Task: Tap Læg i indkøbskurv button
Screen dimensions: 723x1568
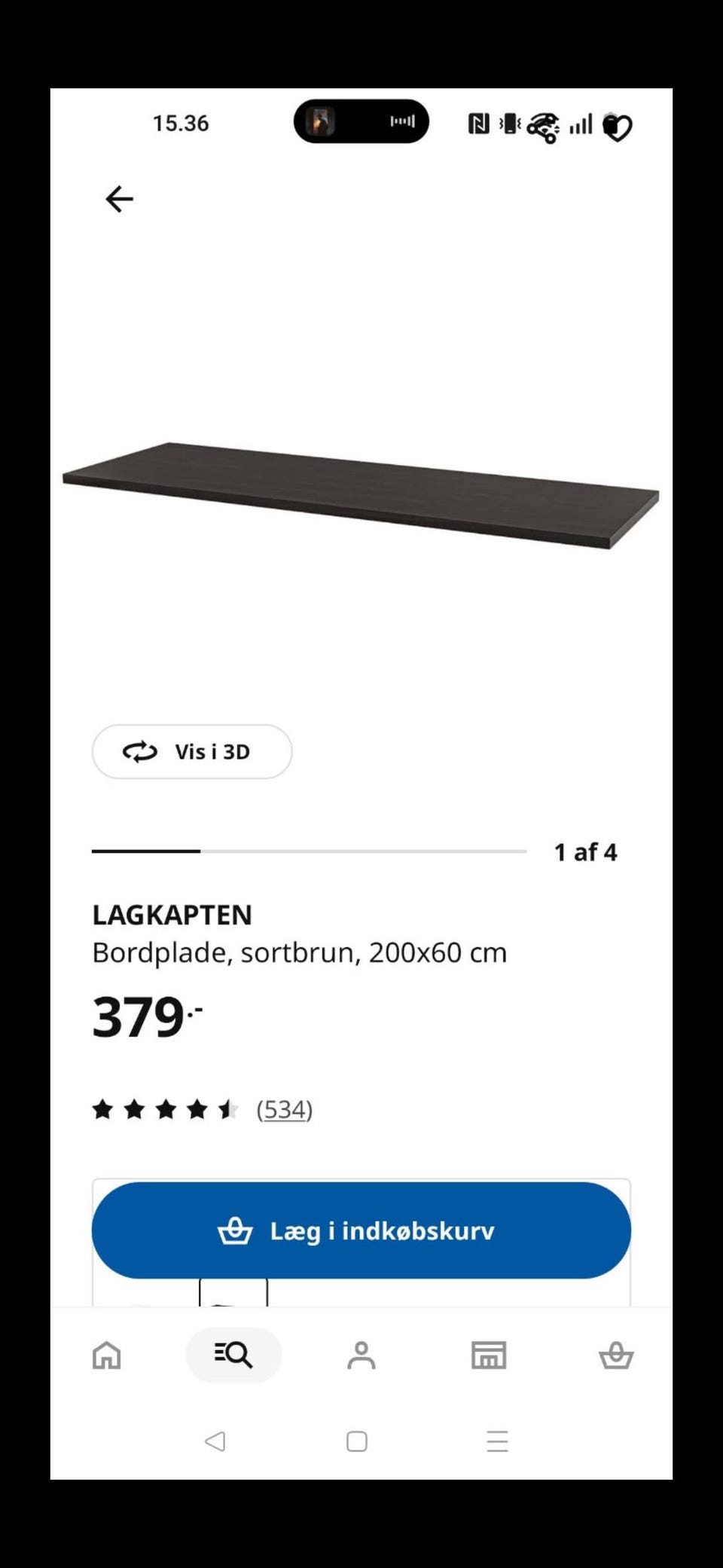Action: coord(361,1230)
